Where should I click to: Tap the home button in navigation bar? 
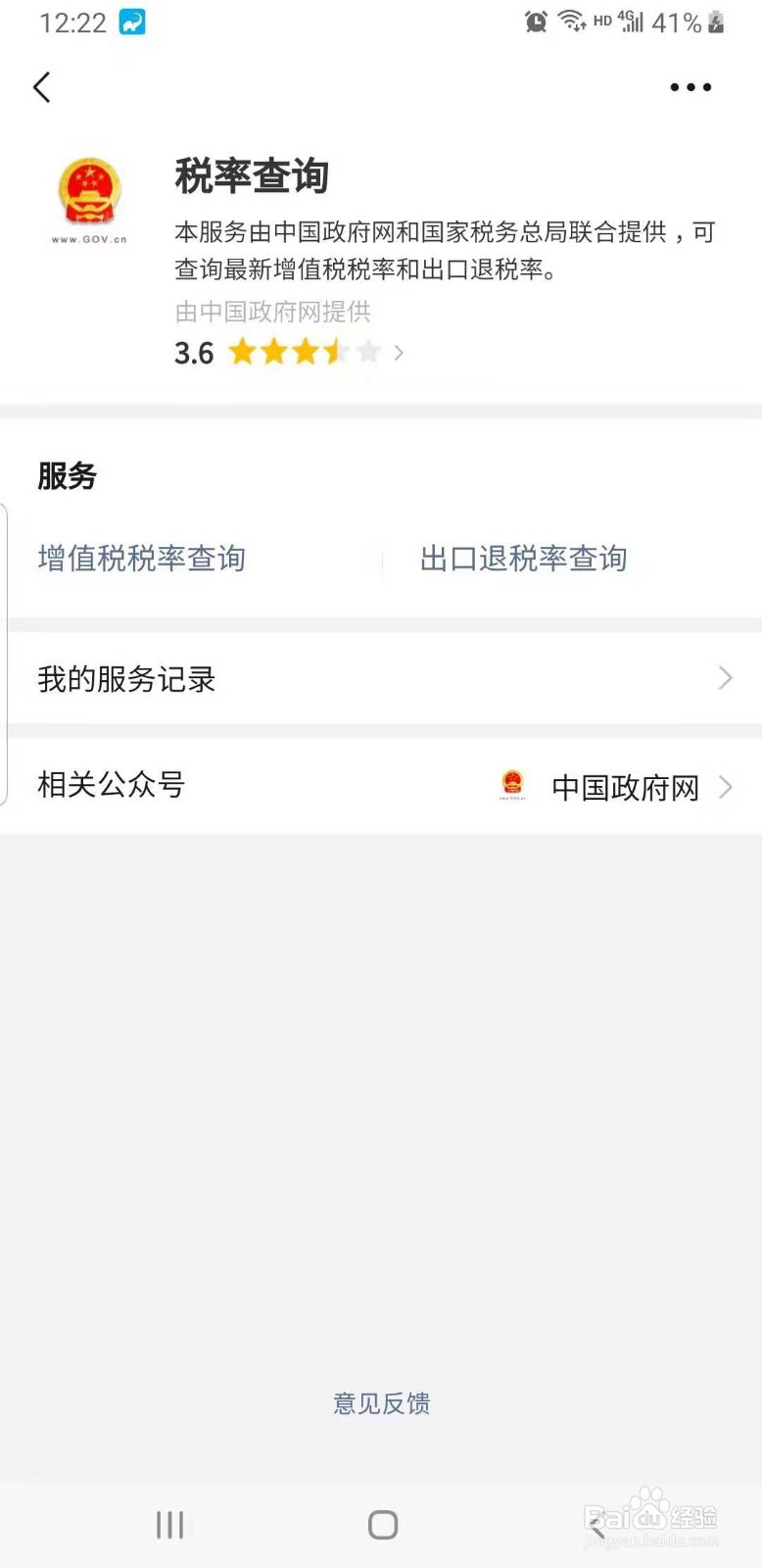[381, 1524]
